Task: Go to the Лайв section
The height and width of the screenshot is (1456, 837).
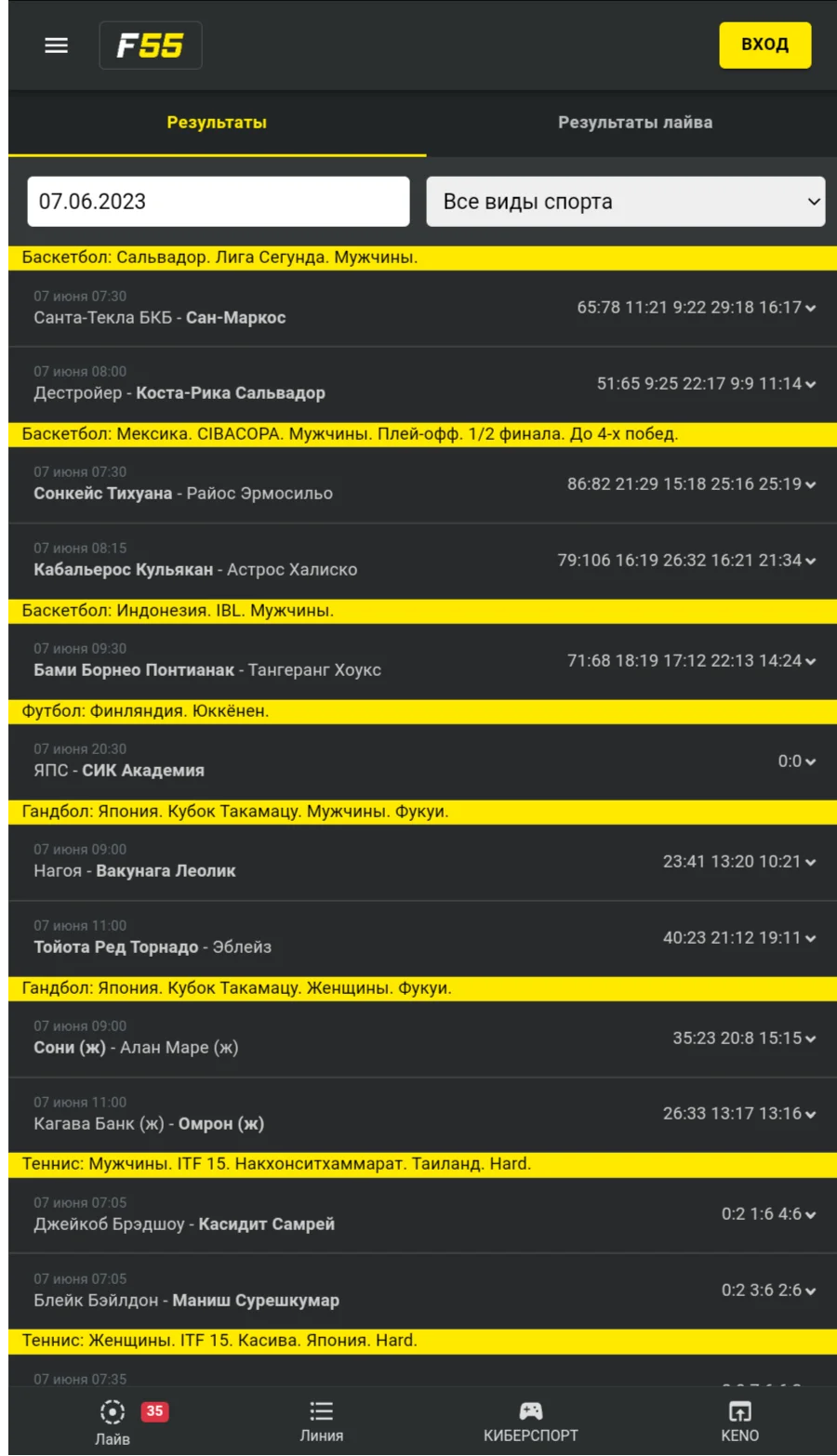Action: tap(113, 1423)
